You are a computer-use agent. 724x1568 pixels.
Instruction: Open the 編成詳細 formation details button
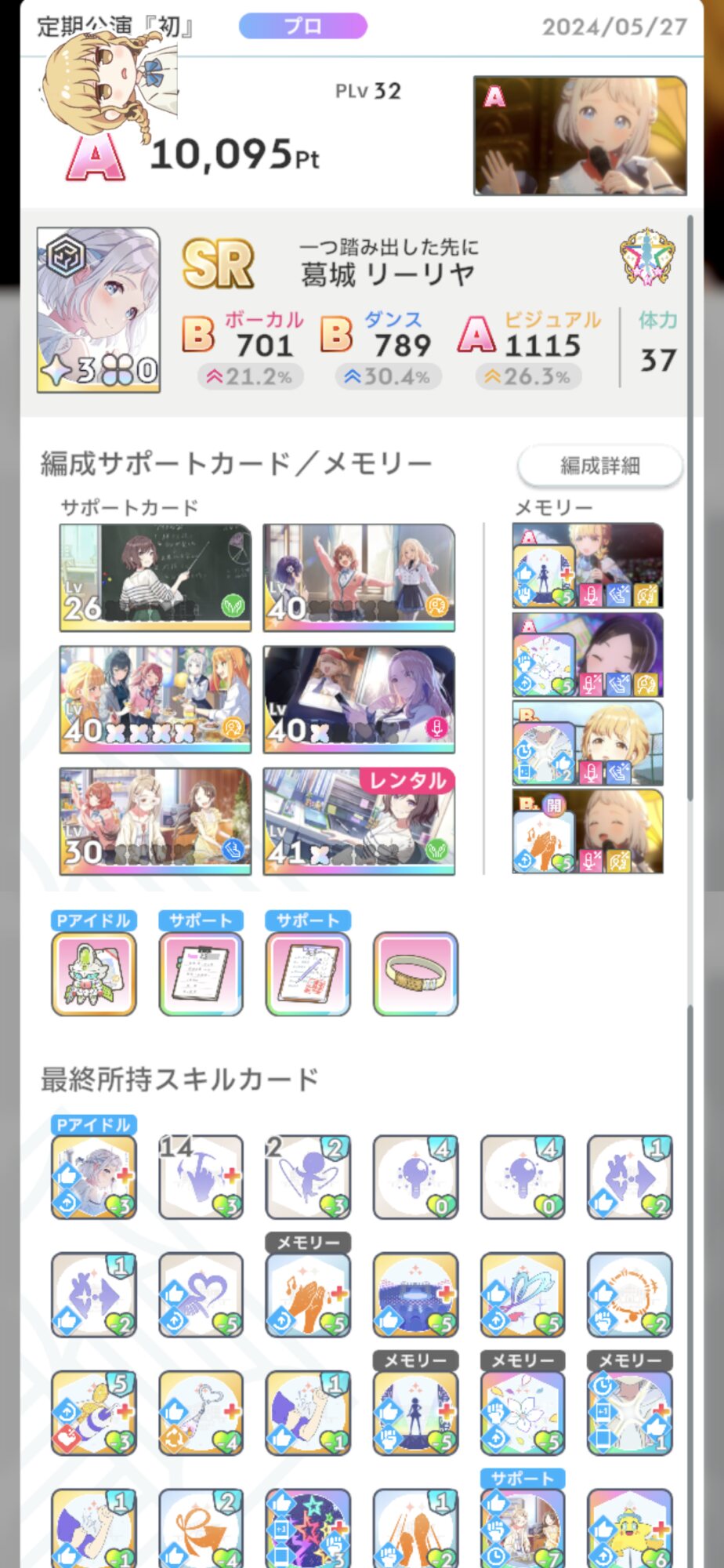[599, 466]
